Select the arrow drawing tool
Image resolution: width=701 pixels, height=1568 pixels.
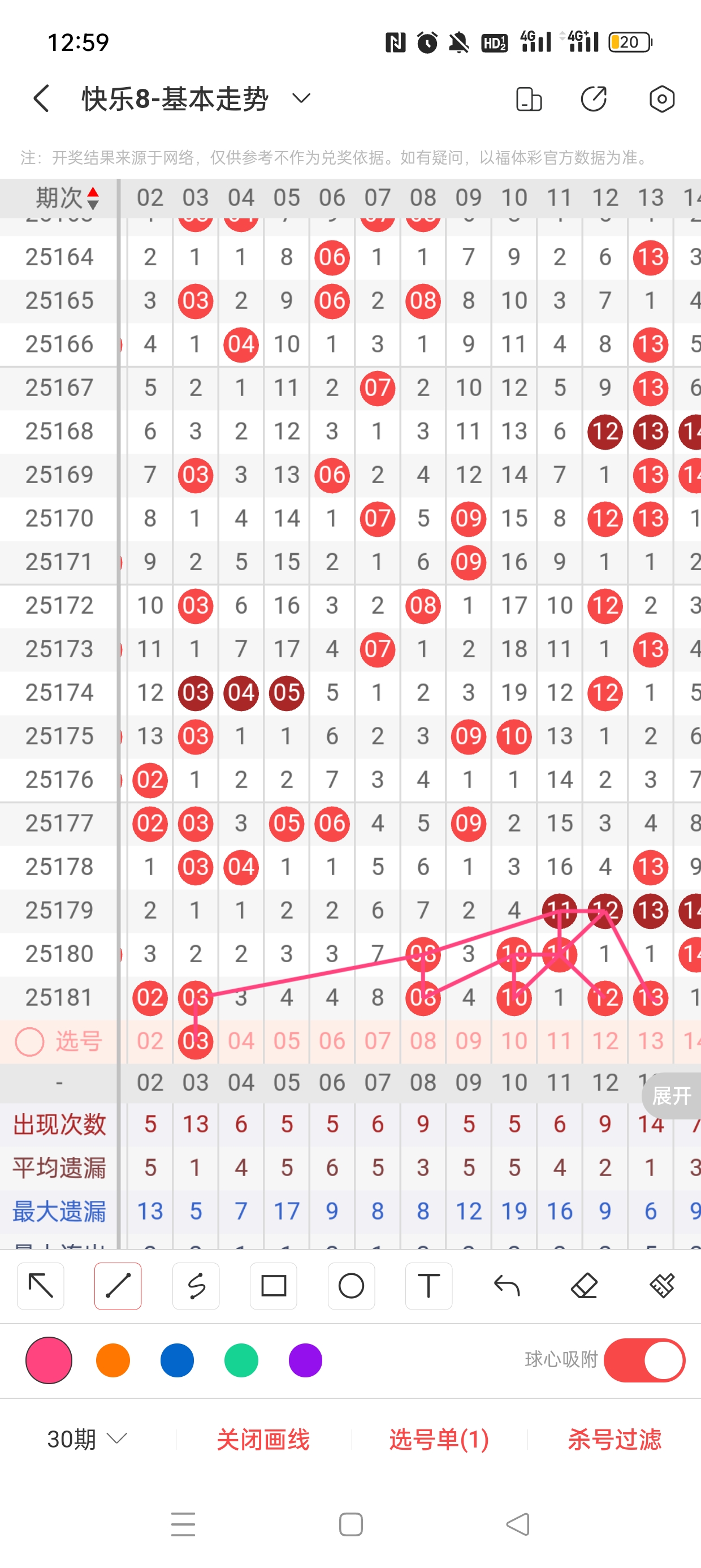point(41,1286)
